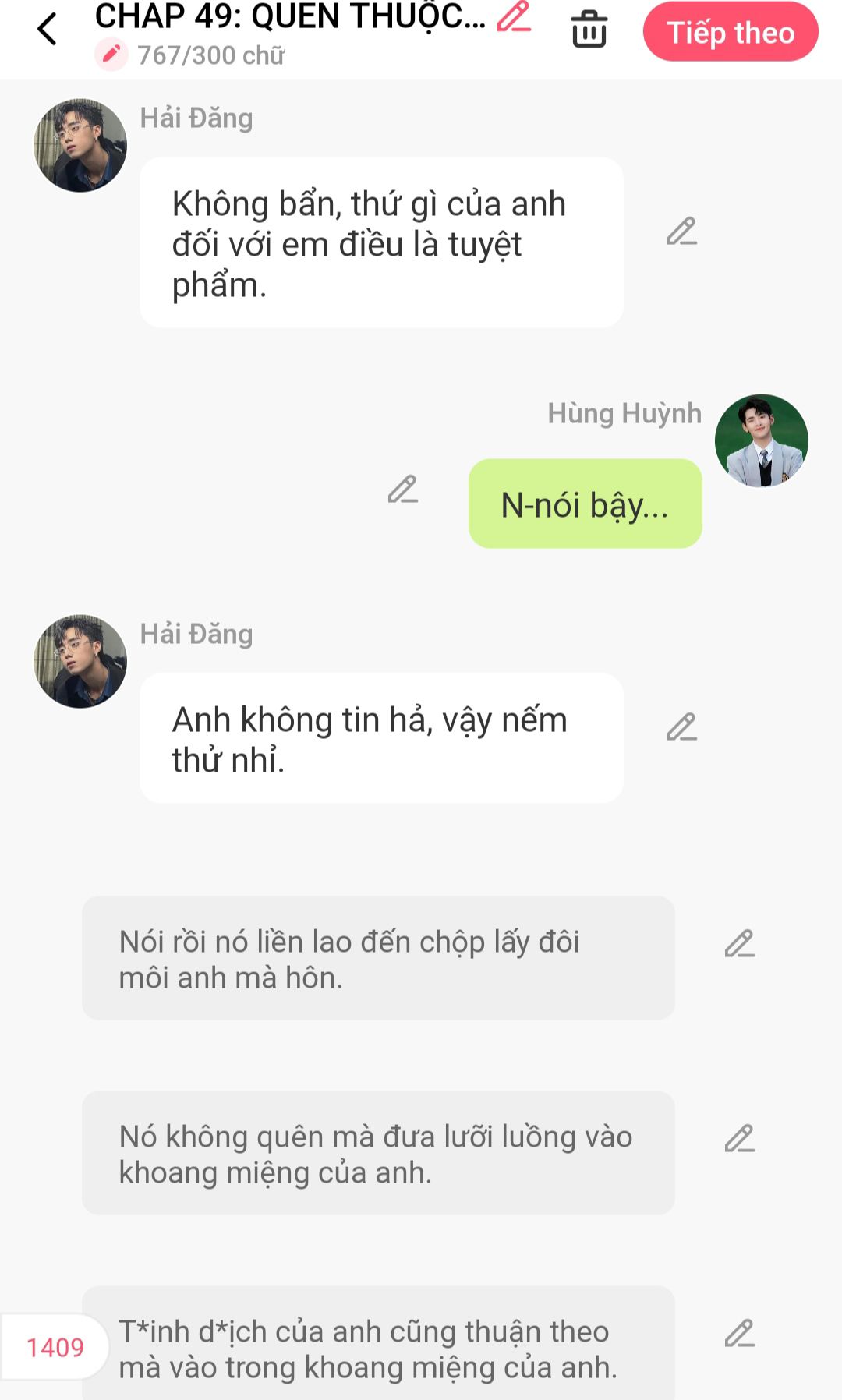Edit the narration "Nó không quên mà đưa lưỡi"
Image resolution: width=842 pixels, height=1400 pixels.
(739, 1139)
